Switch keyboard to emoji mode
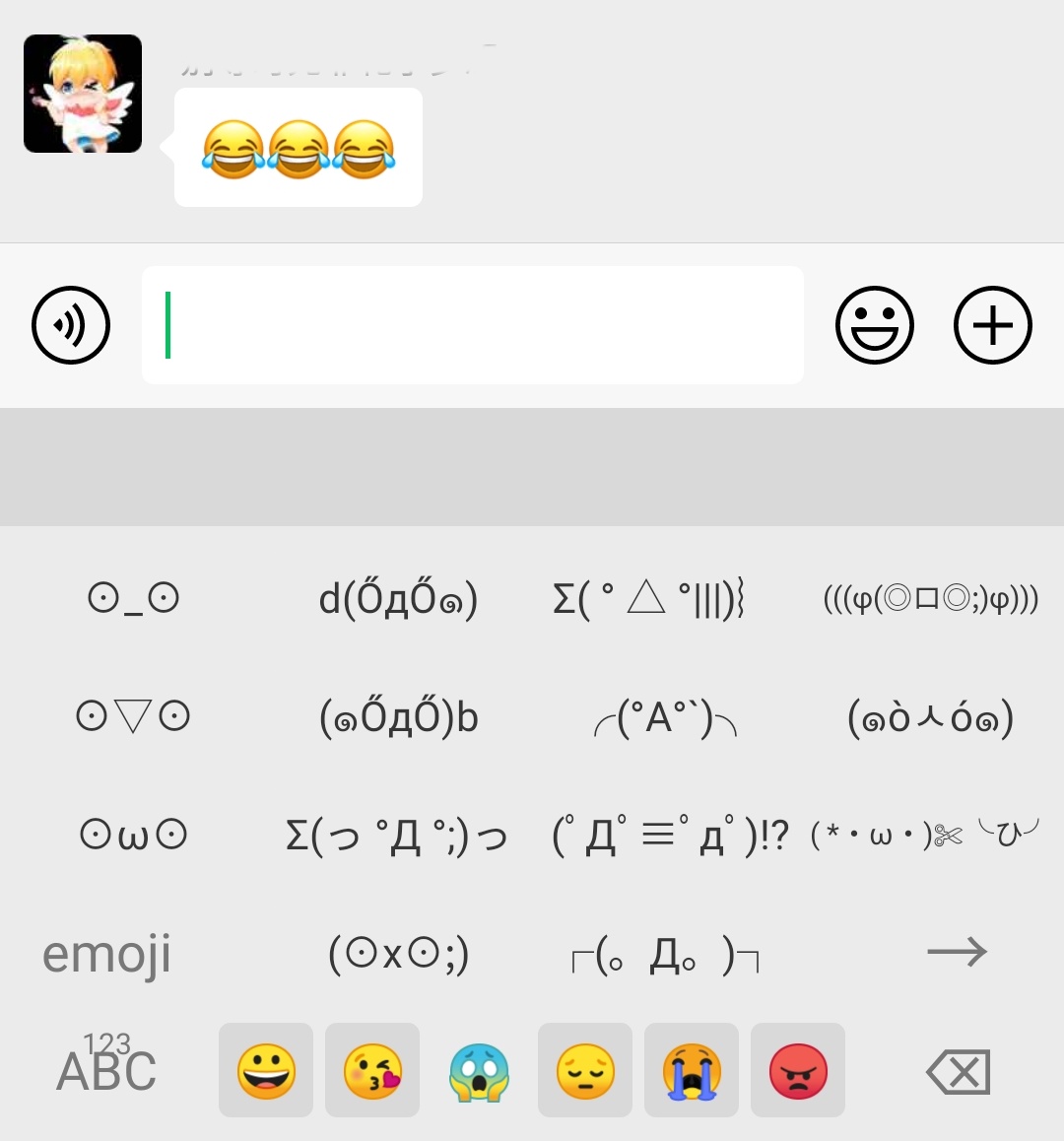The height and width of the screenshot is (1141, 1064). (x=106, y=954)
